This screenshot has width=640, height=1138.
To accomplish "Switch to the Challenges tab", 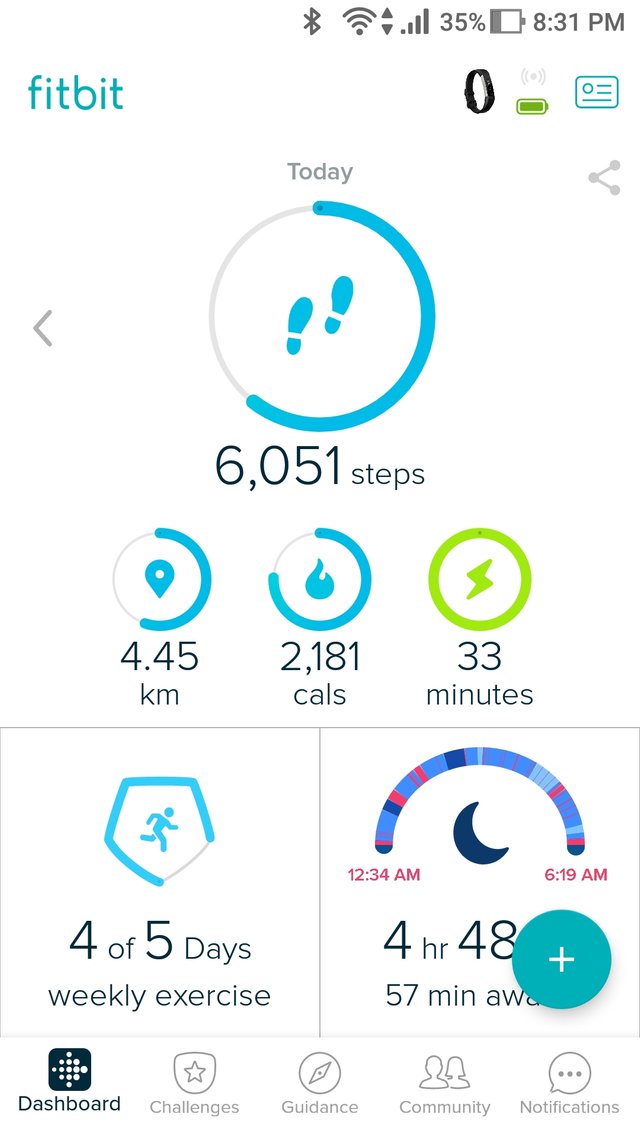I will click(x=194, y=1082).
